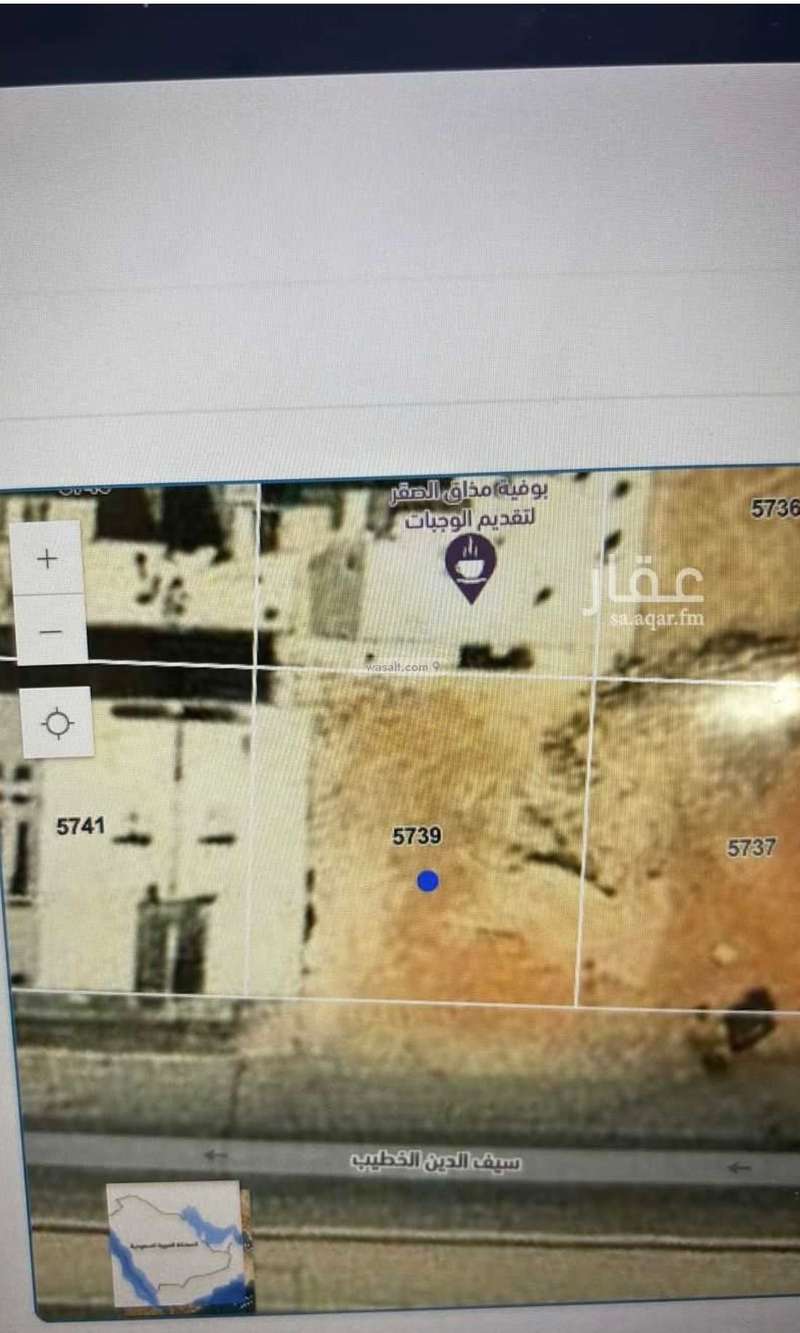Select parcel labeled 5739
This screenshot has height=1333, width=800.
(418, 836)
